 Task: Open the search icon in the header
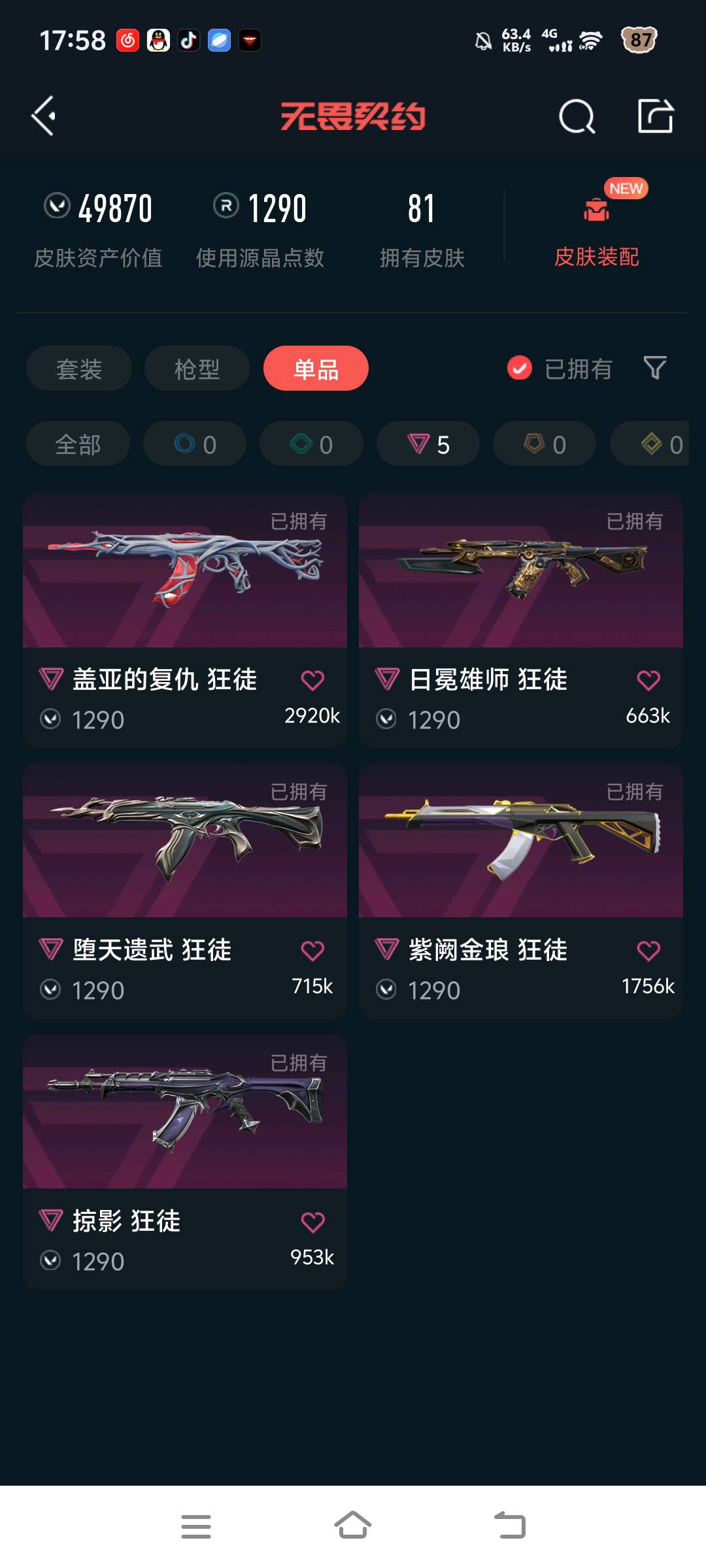577,117
